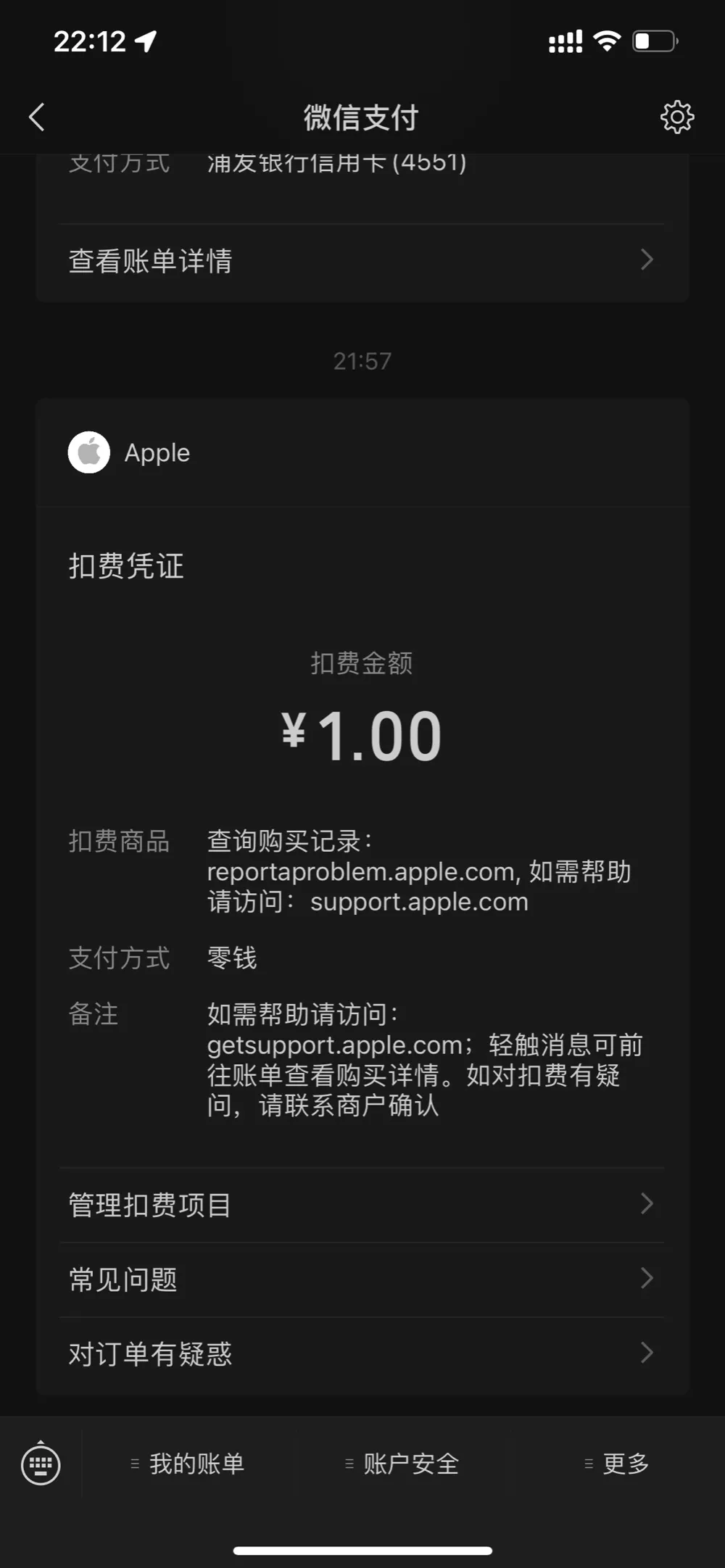Go back using the top-left arrow

(37, 117)
